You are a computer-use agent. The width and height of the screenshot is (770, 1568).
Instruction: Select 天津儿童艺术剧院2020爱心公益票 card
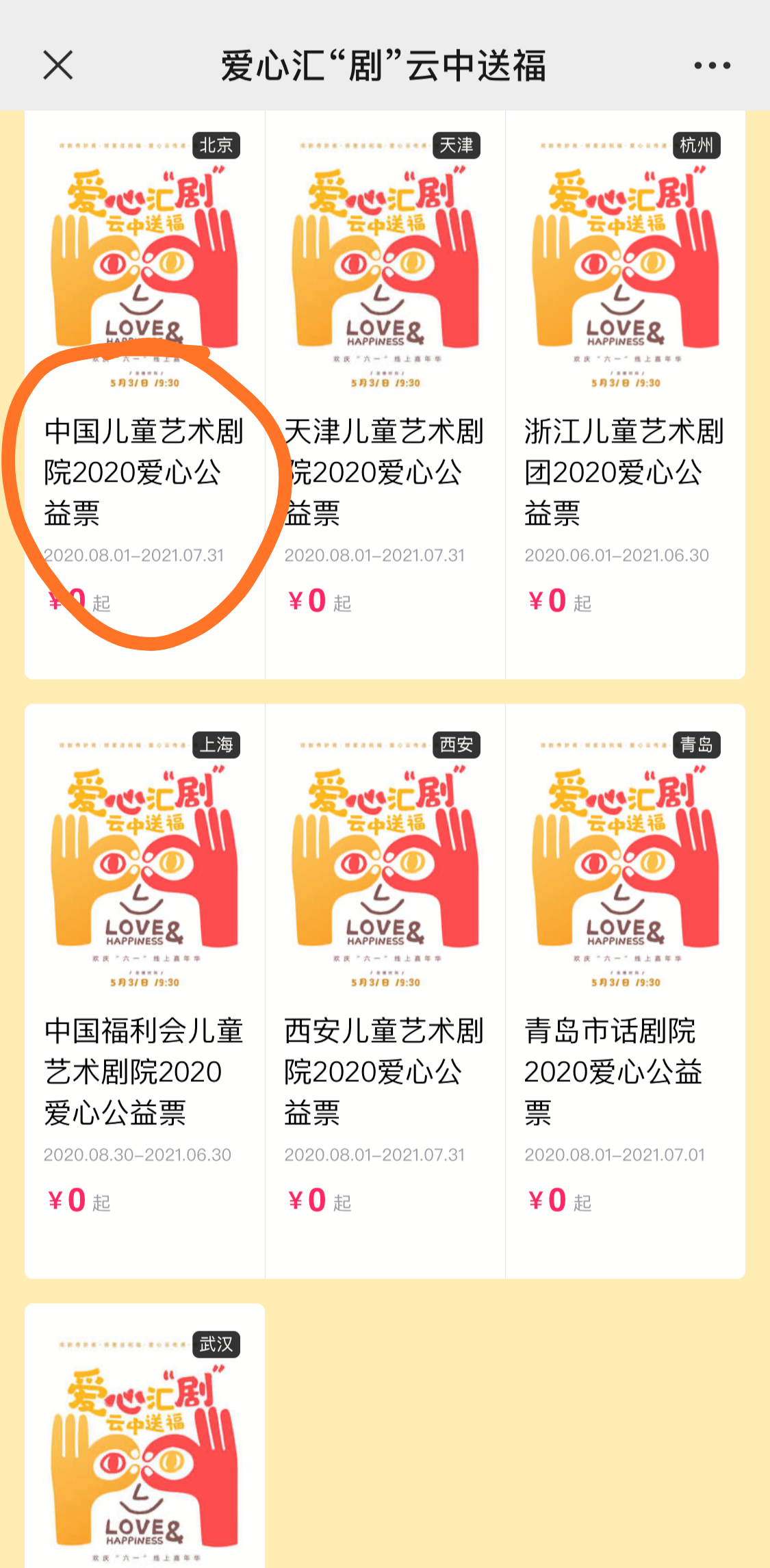pyautogui.click(x=385, y=394)
